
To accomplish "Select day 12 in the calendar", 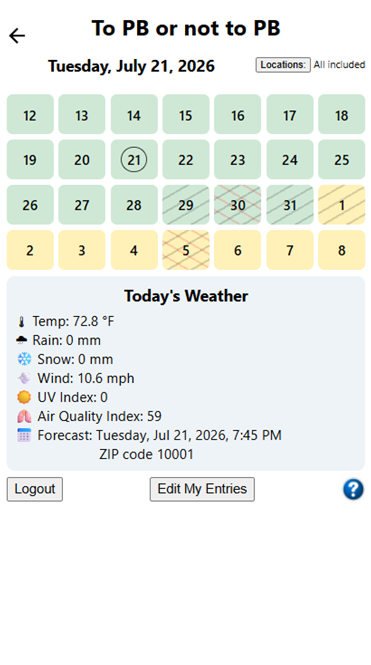I will [30, 115].
